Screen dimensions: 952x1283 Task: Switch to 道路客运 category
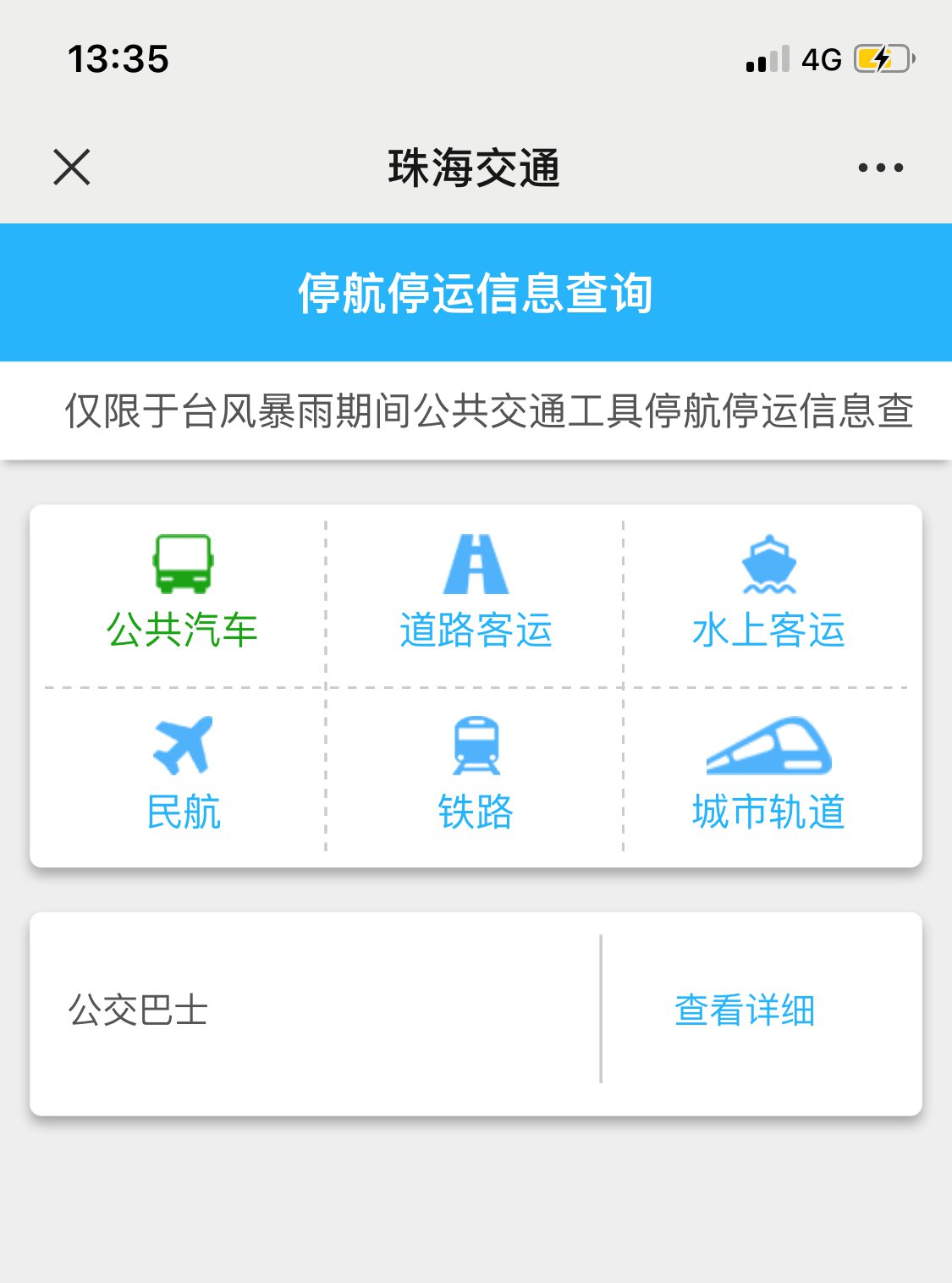(x=476, y=592)
